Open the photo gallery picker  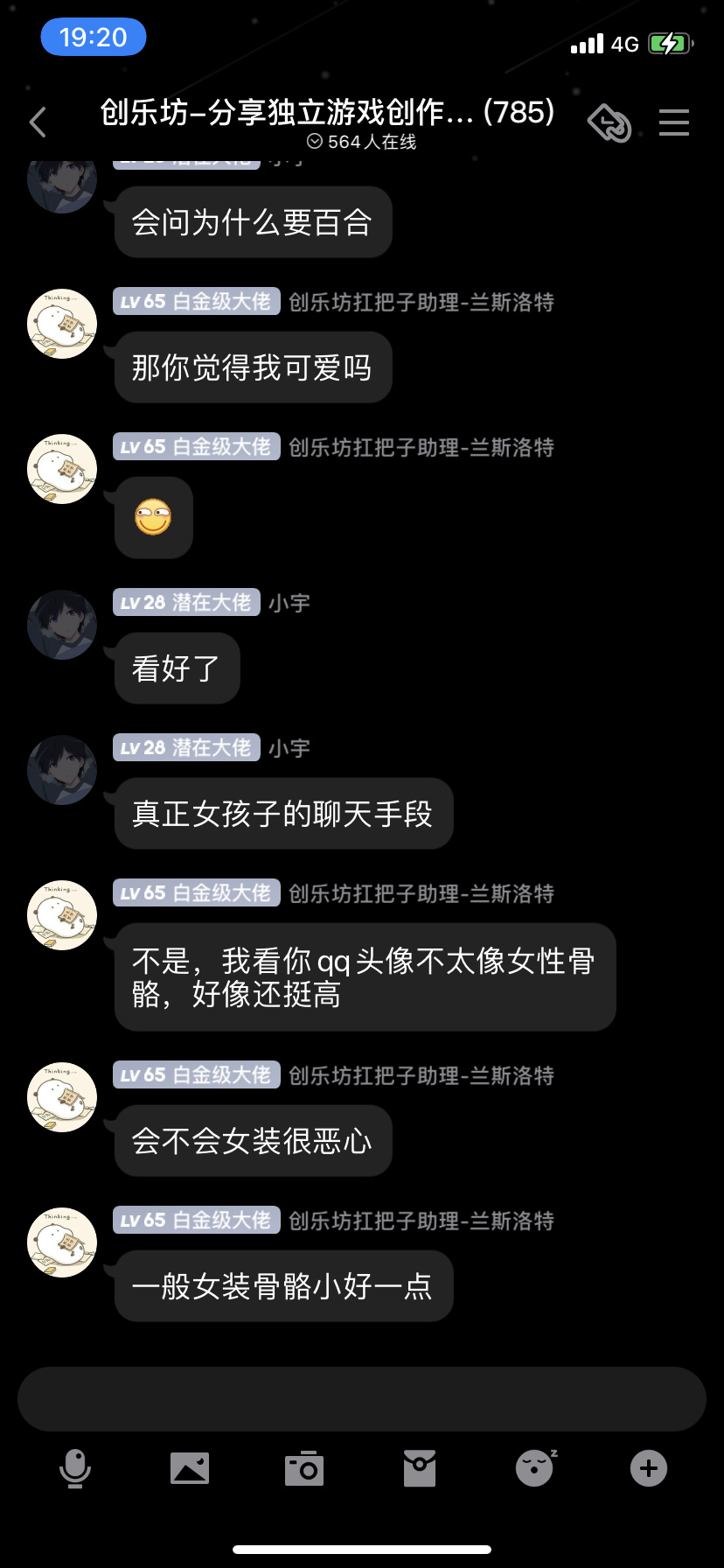[190, 1468]
